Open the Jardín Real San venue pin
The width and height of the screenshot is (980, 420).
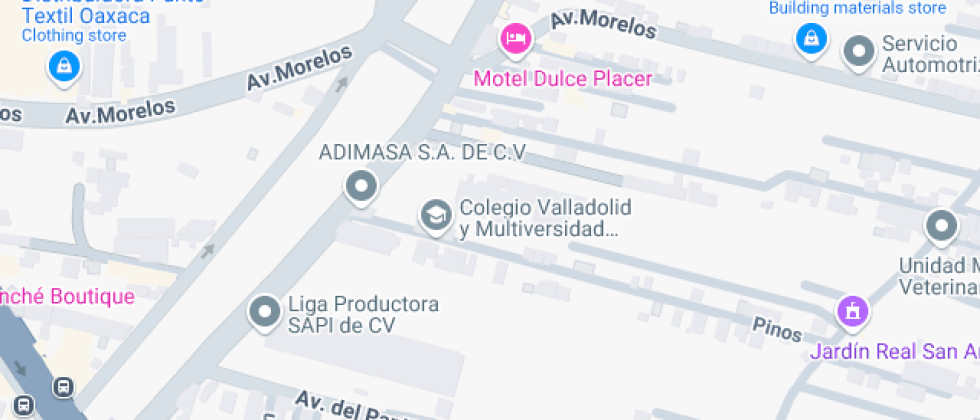tap(852, 312)
